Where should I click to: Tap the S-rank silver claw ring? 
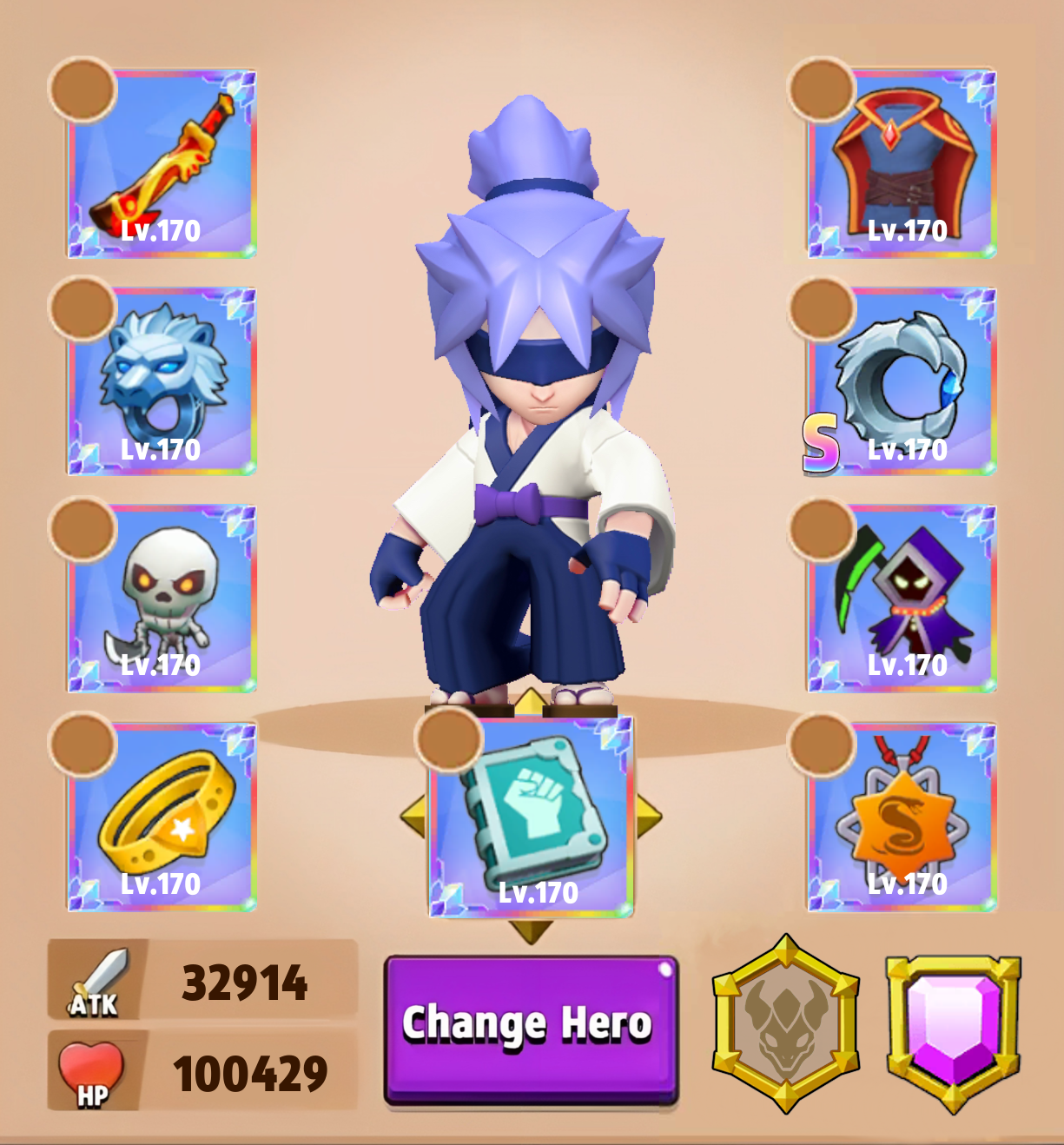(902, 382)
